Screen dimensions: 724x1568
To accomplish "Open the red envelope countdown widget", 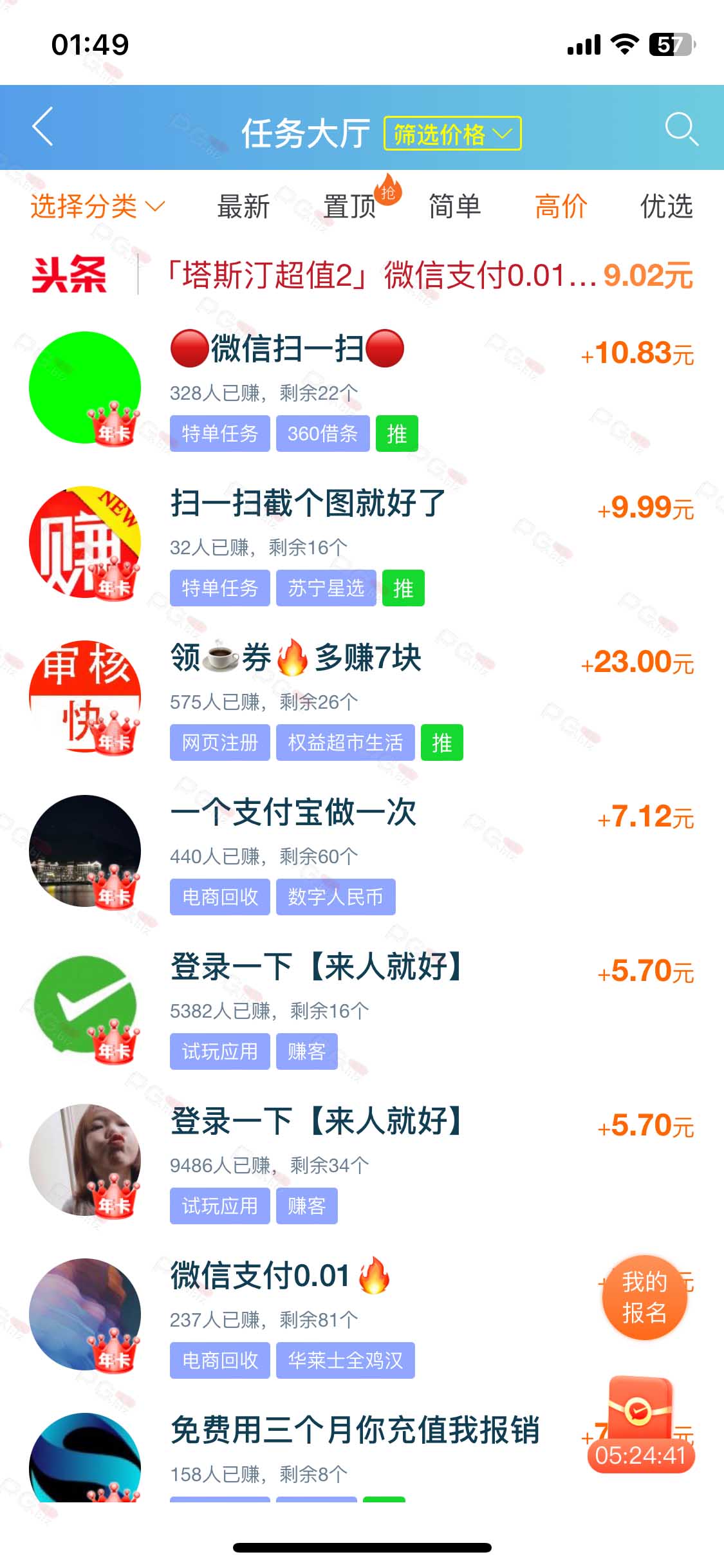I will (641, 1424).
